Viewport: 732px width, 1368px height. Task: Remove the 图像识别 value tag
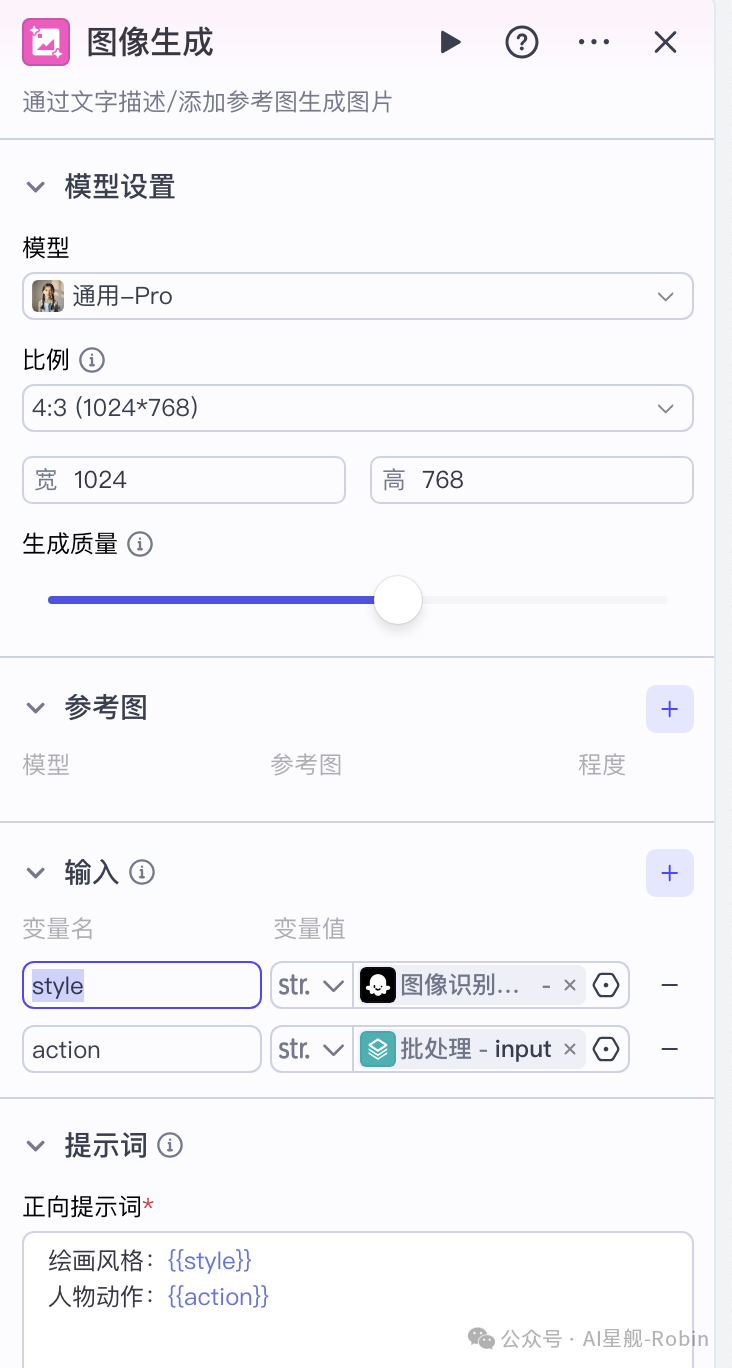pyautogui.click(x=570, y=986)
